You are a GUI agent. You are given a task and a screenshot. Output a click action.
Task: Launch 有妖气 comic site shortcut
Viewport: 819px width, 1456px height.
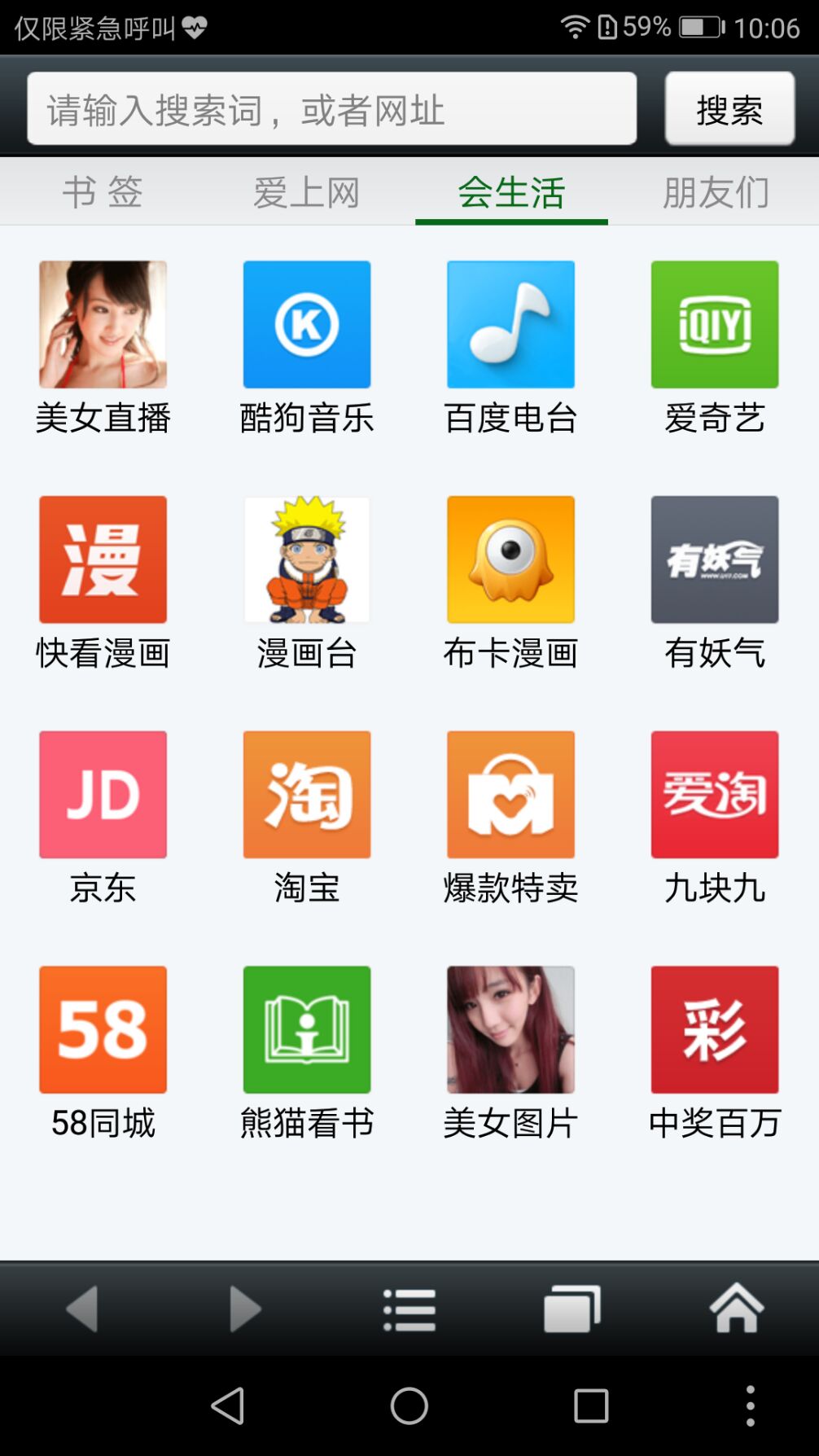tap(714, 559)
